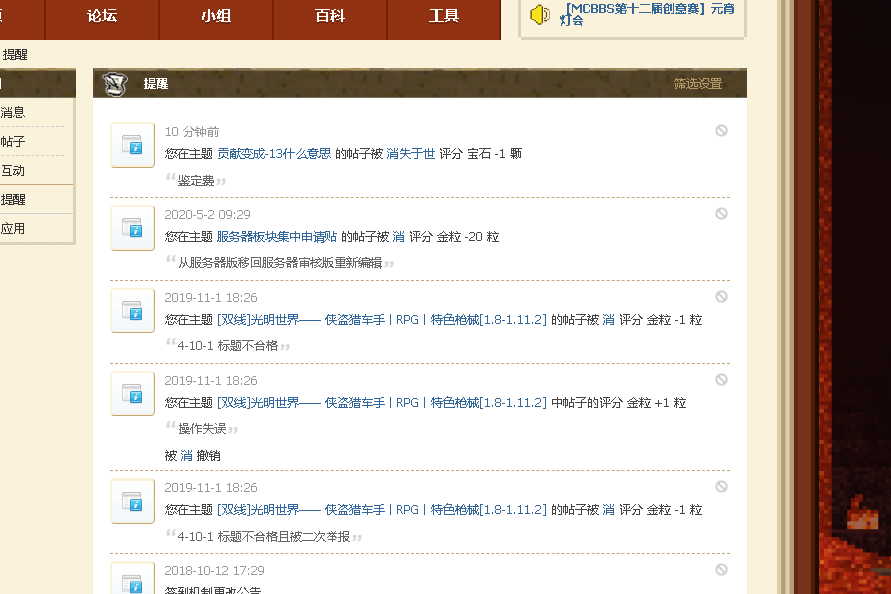View user 消失于世's profile
891x594 pixels.
(x=410, y=154)
